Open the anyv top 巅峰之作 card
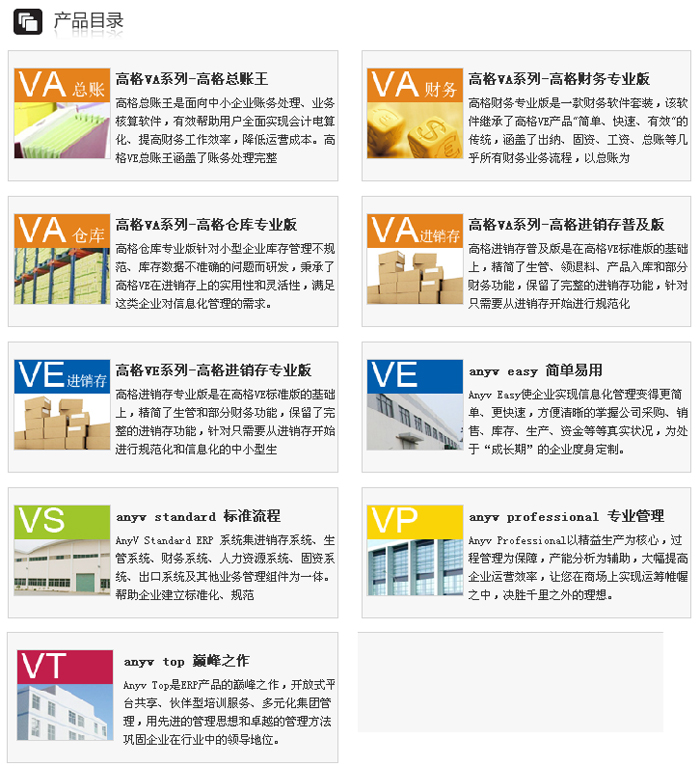Viewport: 700px width, 766px height. [186, 662]
